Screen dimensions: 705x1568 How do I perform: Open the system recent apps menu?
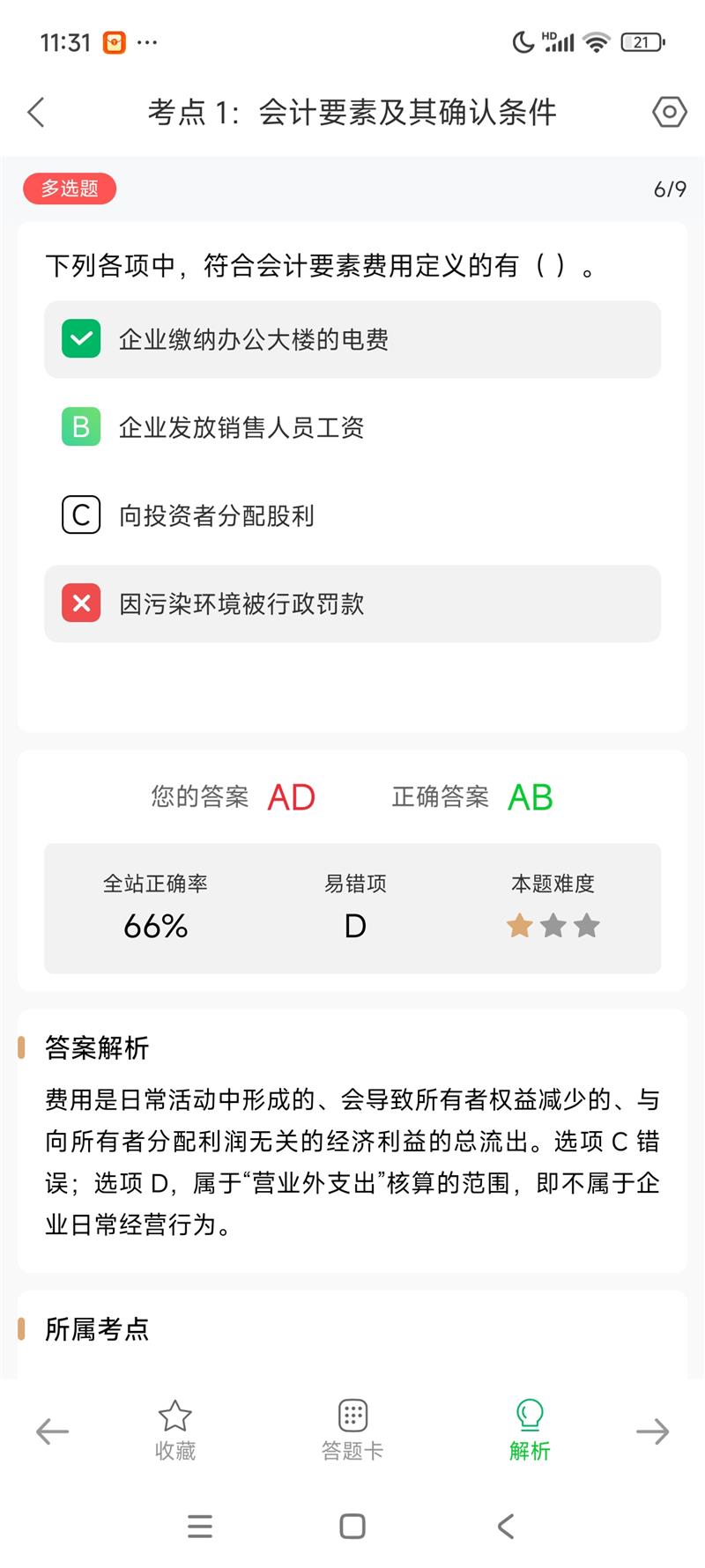pos(200,1527)
